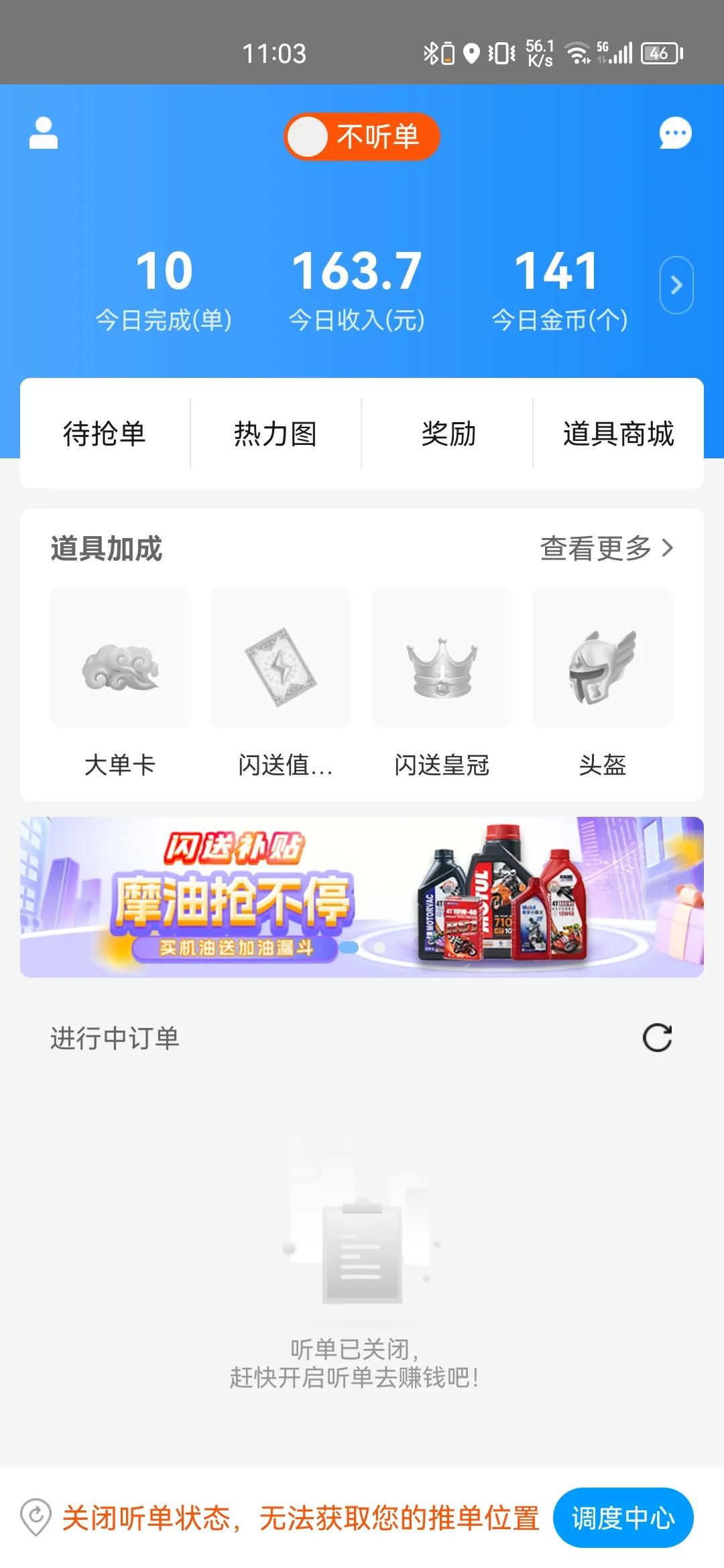Open the messages icon at top right
The height and width of the screenshot is (1568, 724).
click(x=674, y=132)
